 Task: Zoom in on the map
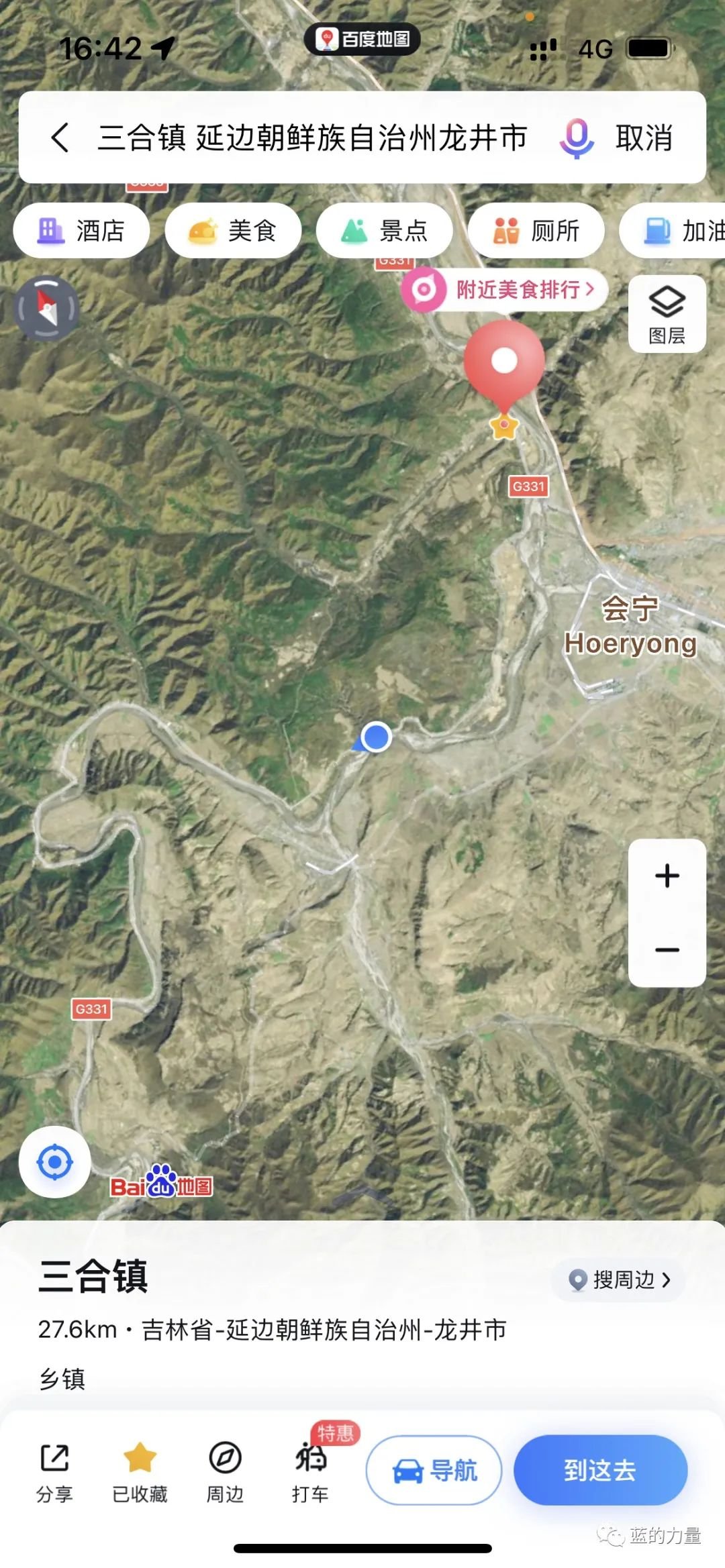667,876
